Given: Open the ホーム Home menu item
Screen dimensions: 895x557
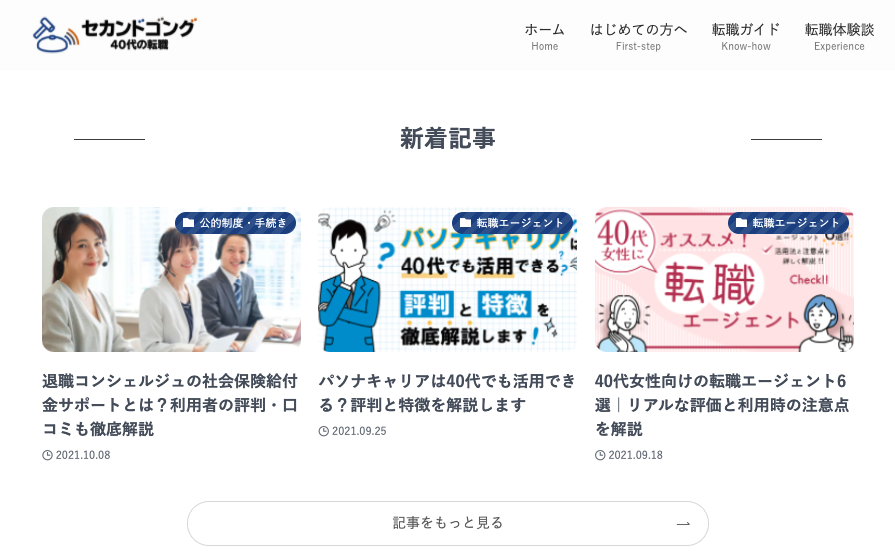Looking at the screenshot, I should (x=544, y=36).
